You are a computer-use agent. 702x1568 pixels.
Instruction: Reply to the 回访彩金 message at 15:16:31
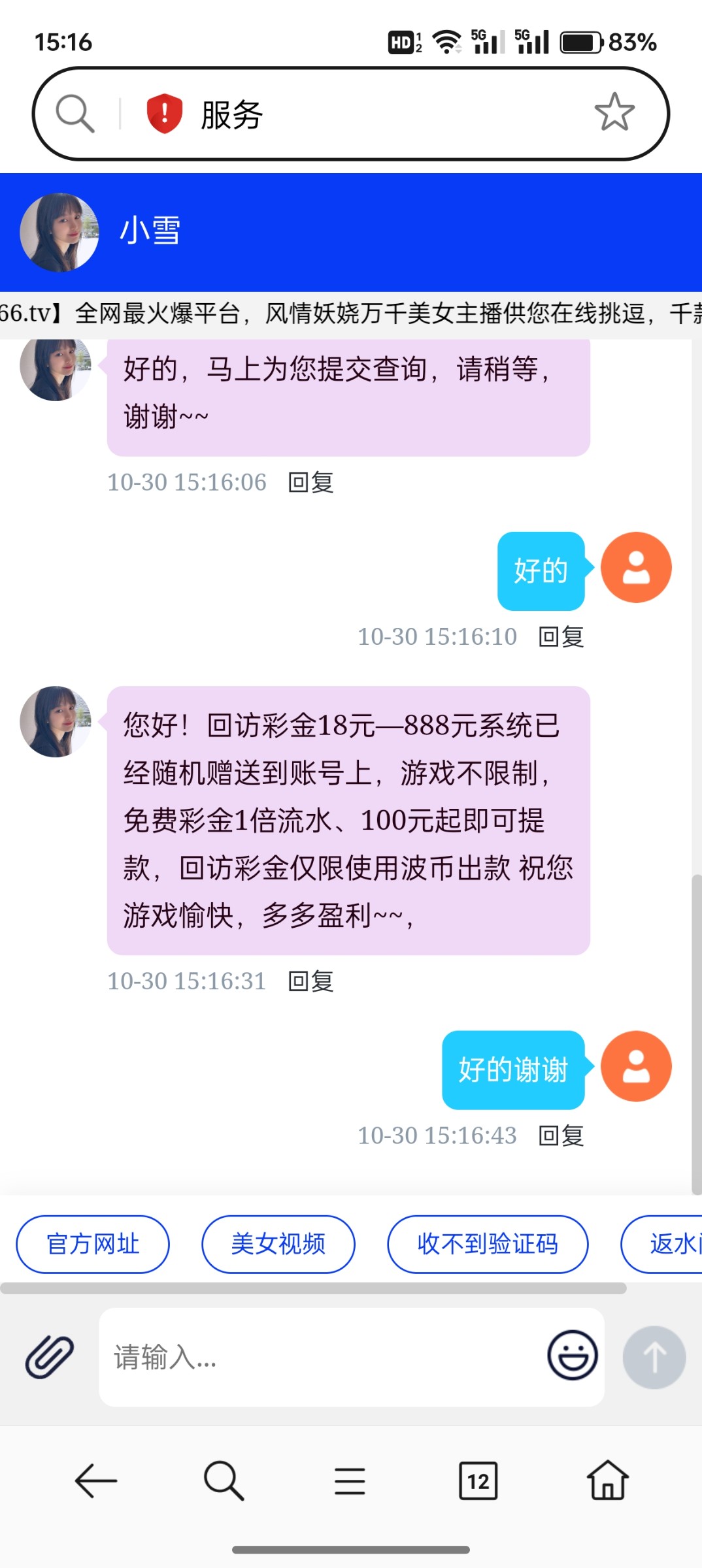click(311, 981)
